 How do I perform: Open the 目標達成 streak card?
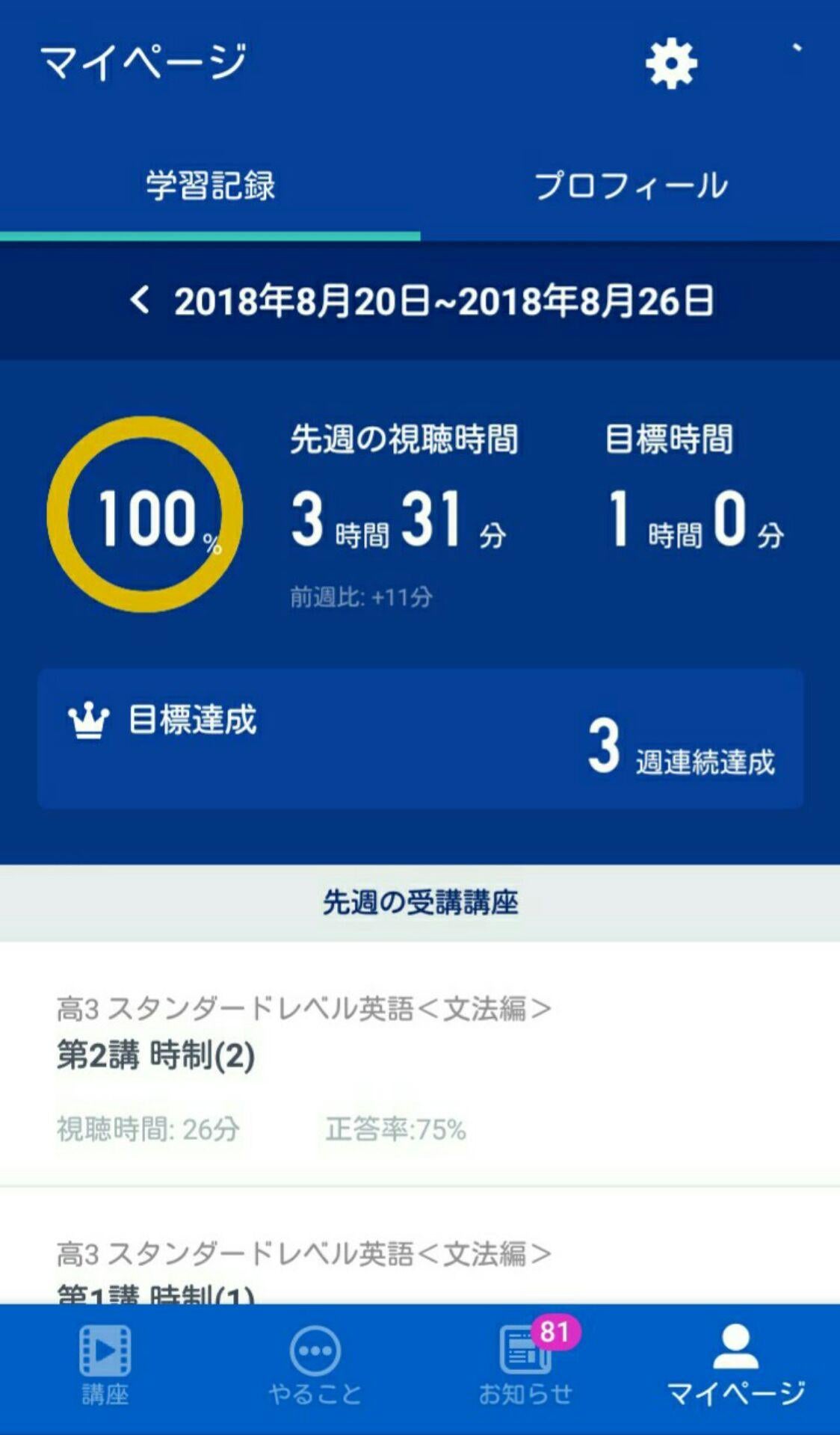pos(420,738)
